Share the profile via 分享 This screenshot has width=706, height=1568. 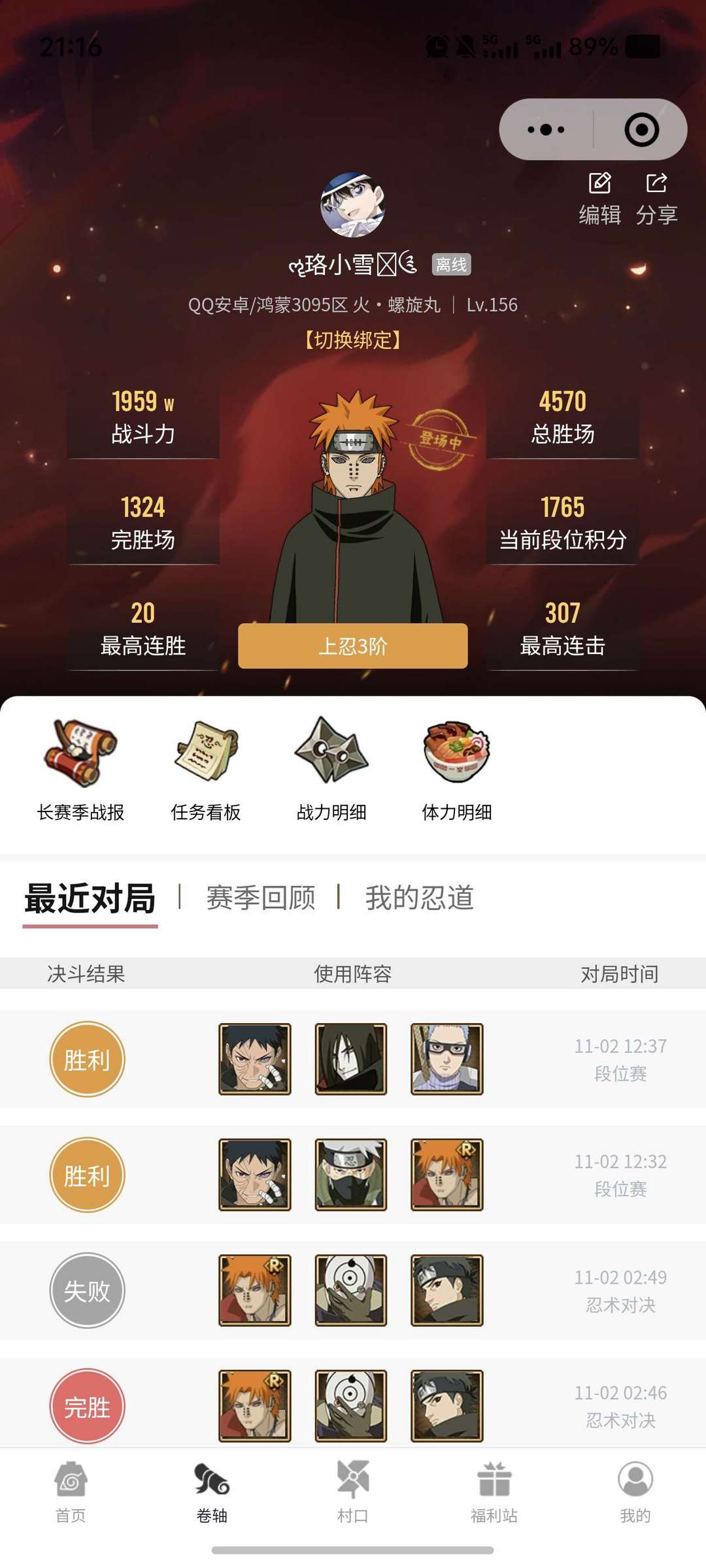pyautogui.click(x=656, y=199)
